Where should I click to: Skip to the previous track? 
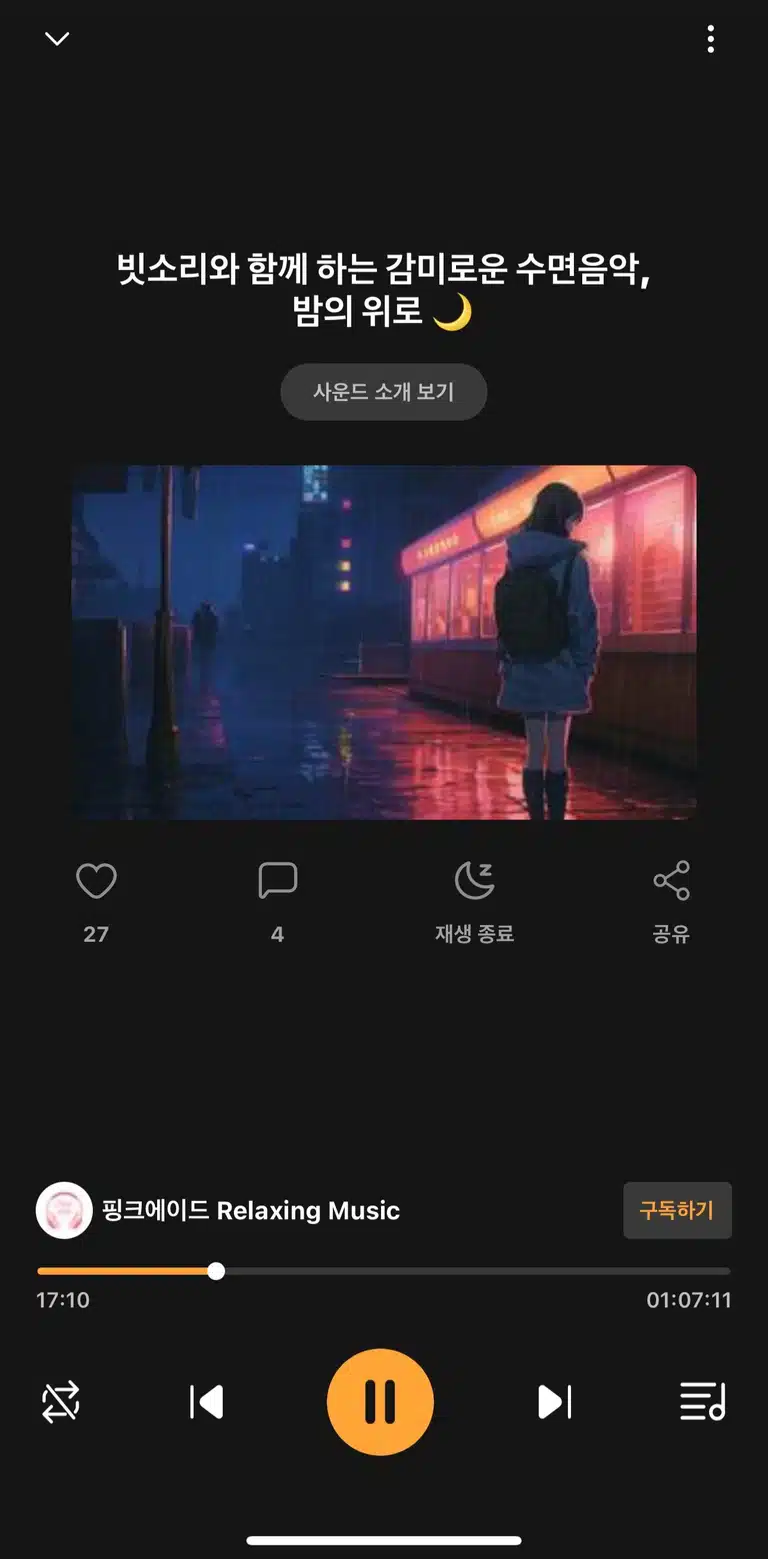tap(206, 1402)
